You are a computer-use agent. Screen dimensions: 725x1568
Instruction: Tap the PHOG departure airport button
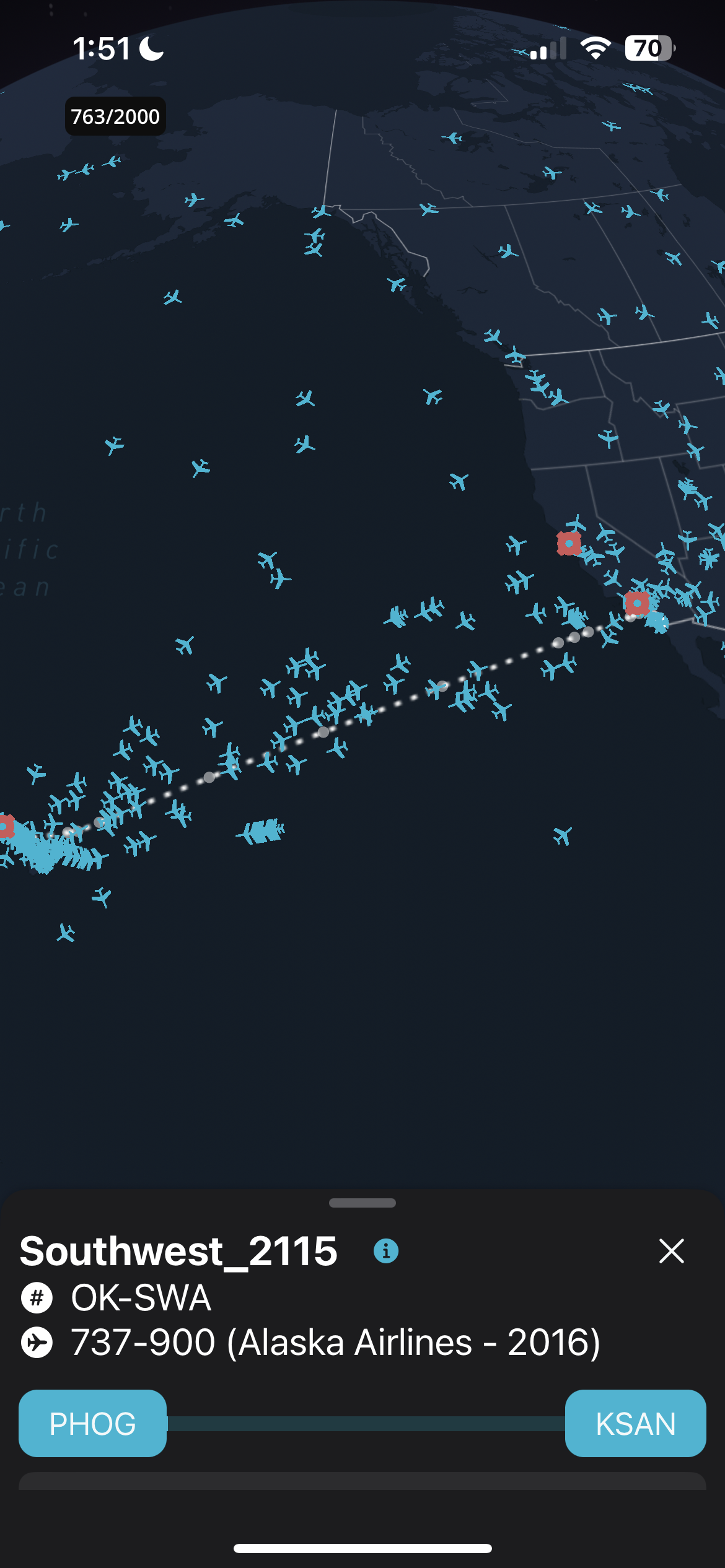(93, 1423)
